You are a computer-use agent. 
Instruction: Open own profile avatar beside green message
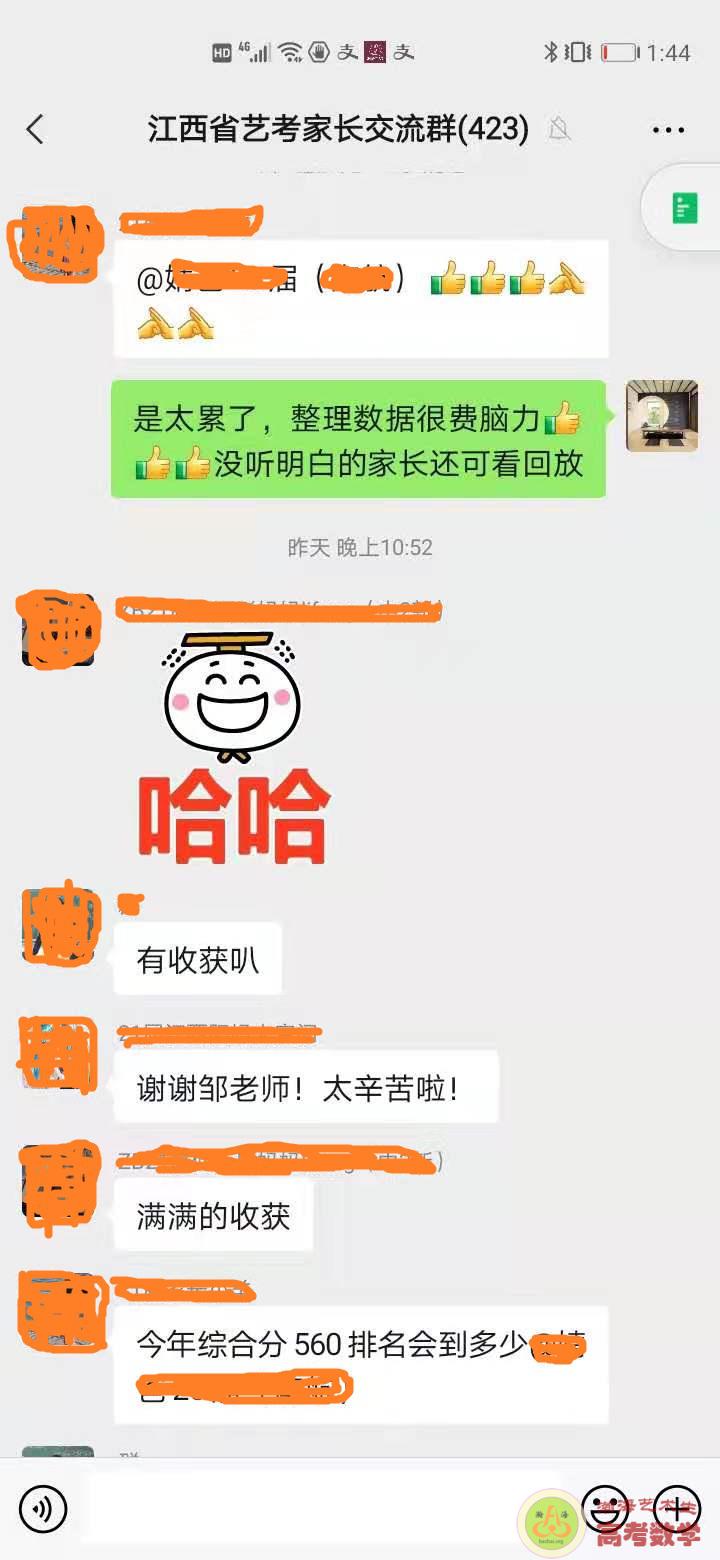click(661, 415)
